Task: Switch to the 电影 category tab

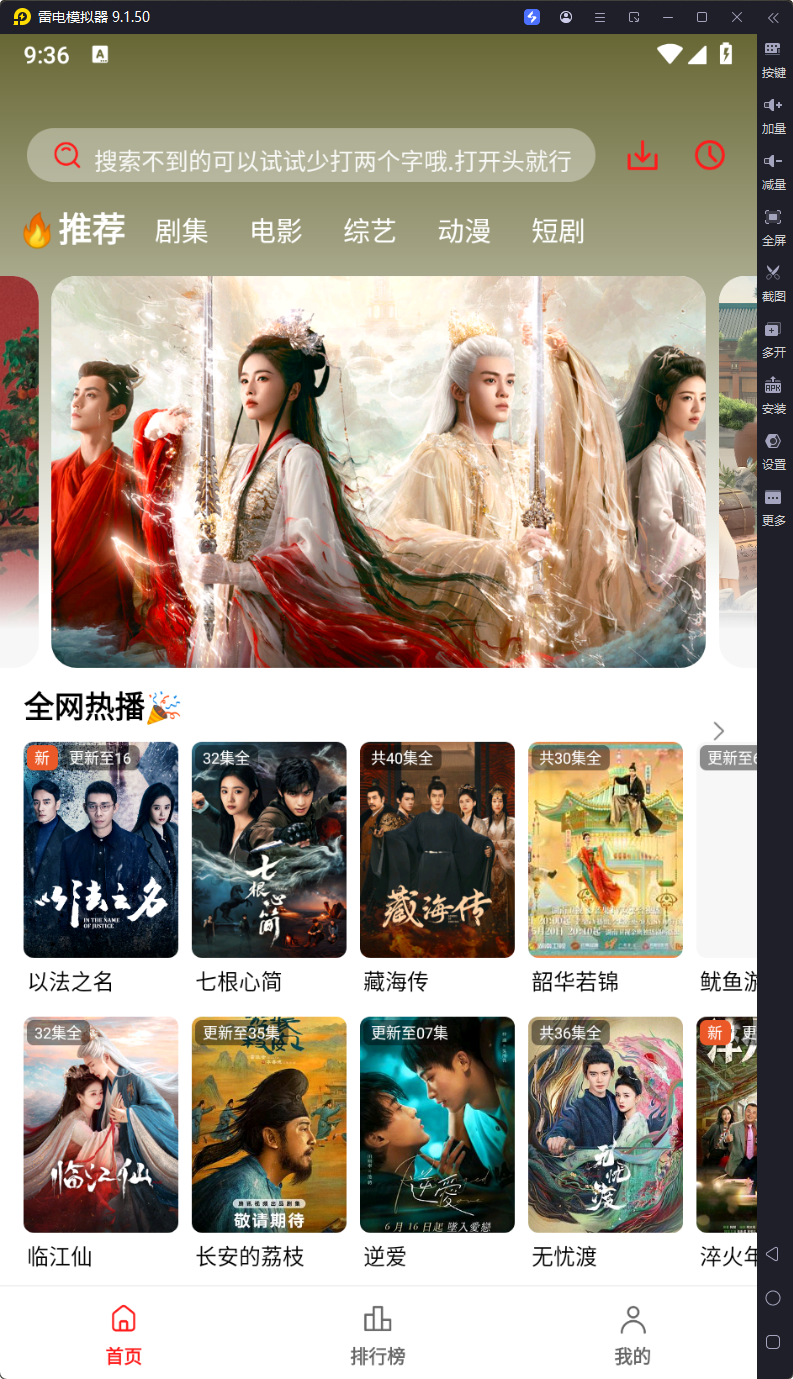Action: (276, 231)
